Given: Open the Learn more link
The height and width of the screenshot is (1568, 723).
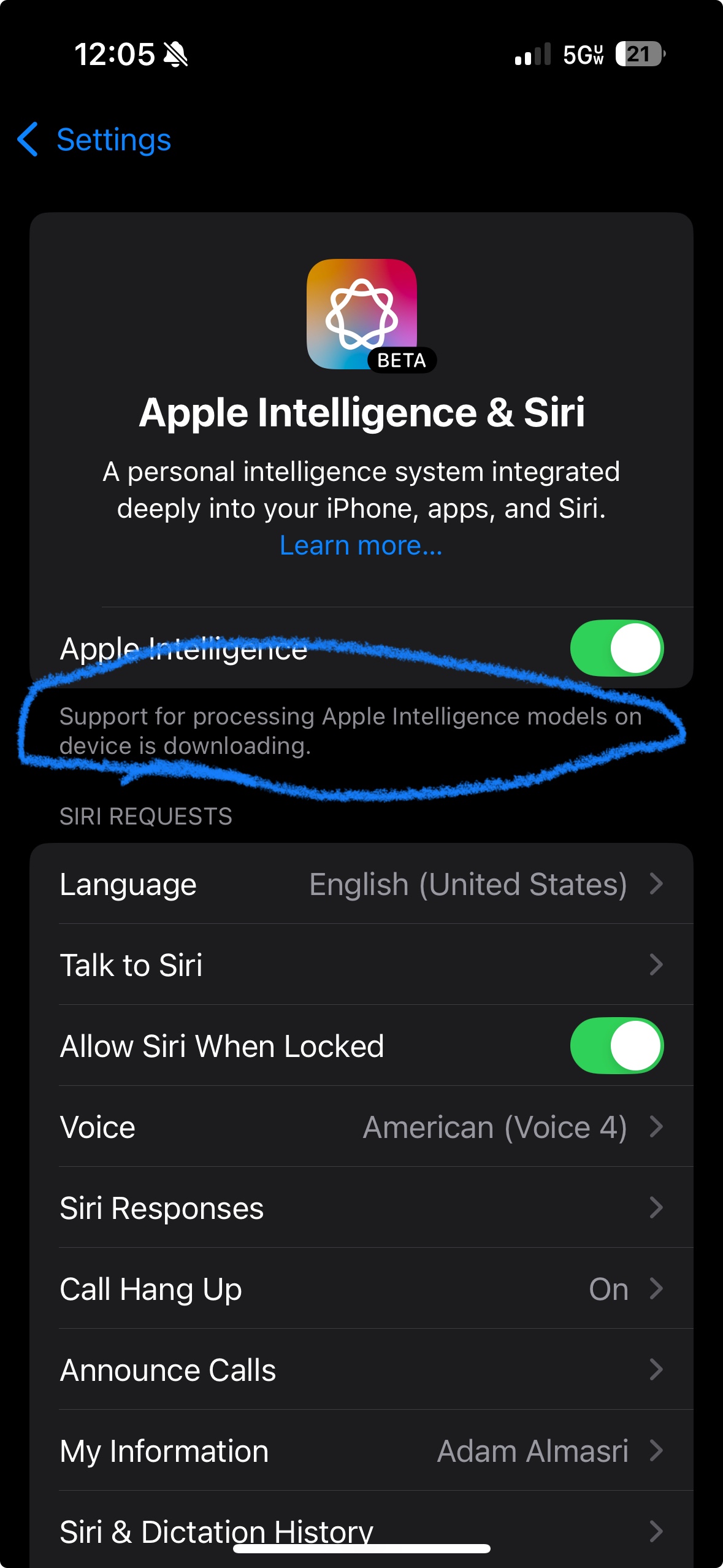Looking at the screenshot, I should click(x=361, y=545).
